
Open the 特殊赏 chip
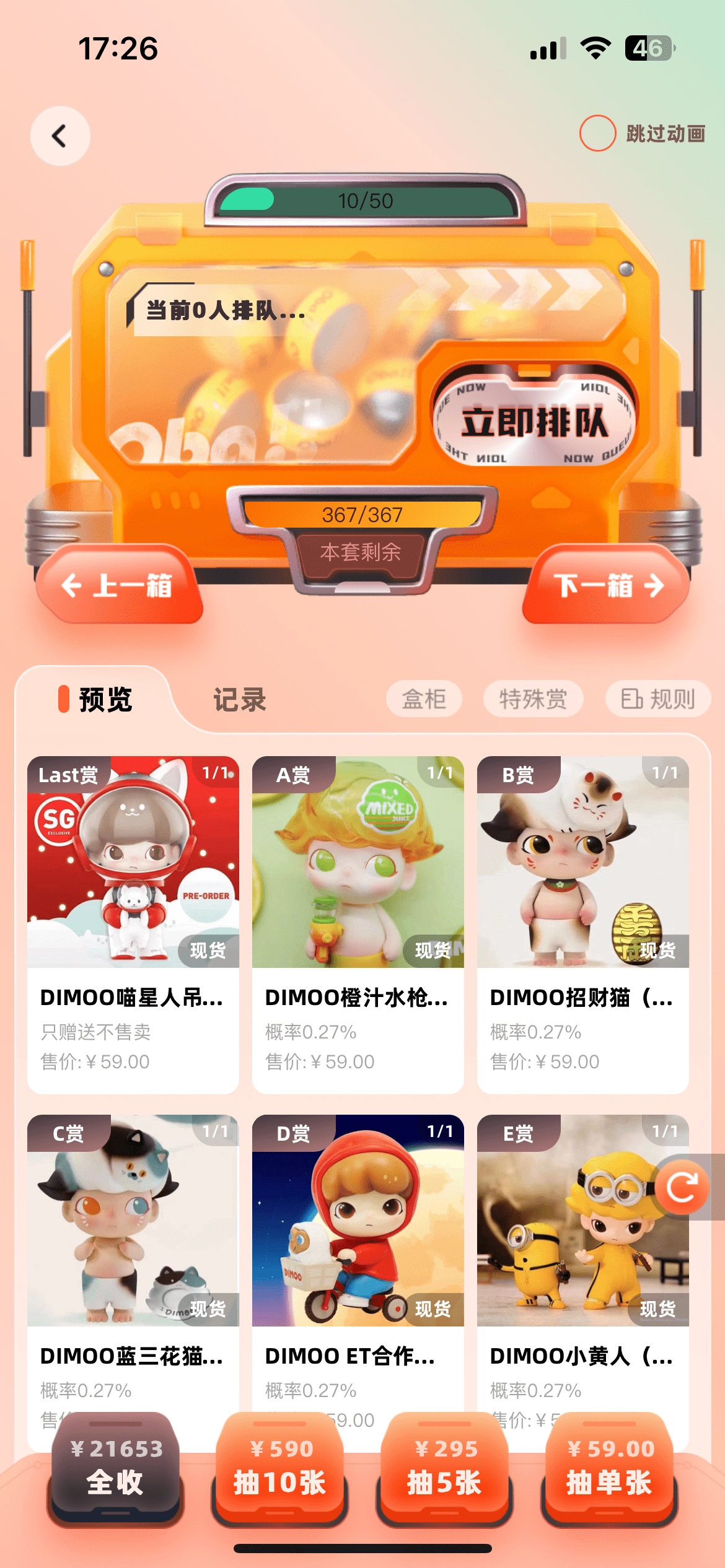[x=533, y=699]
